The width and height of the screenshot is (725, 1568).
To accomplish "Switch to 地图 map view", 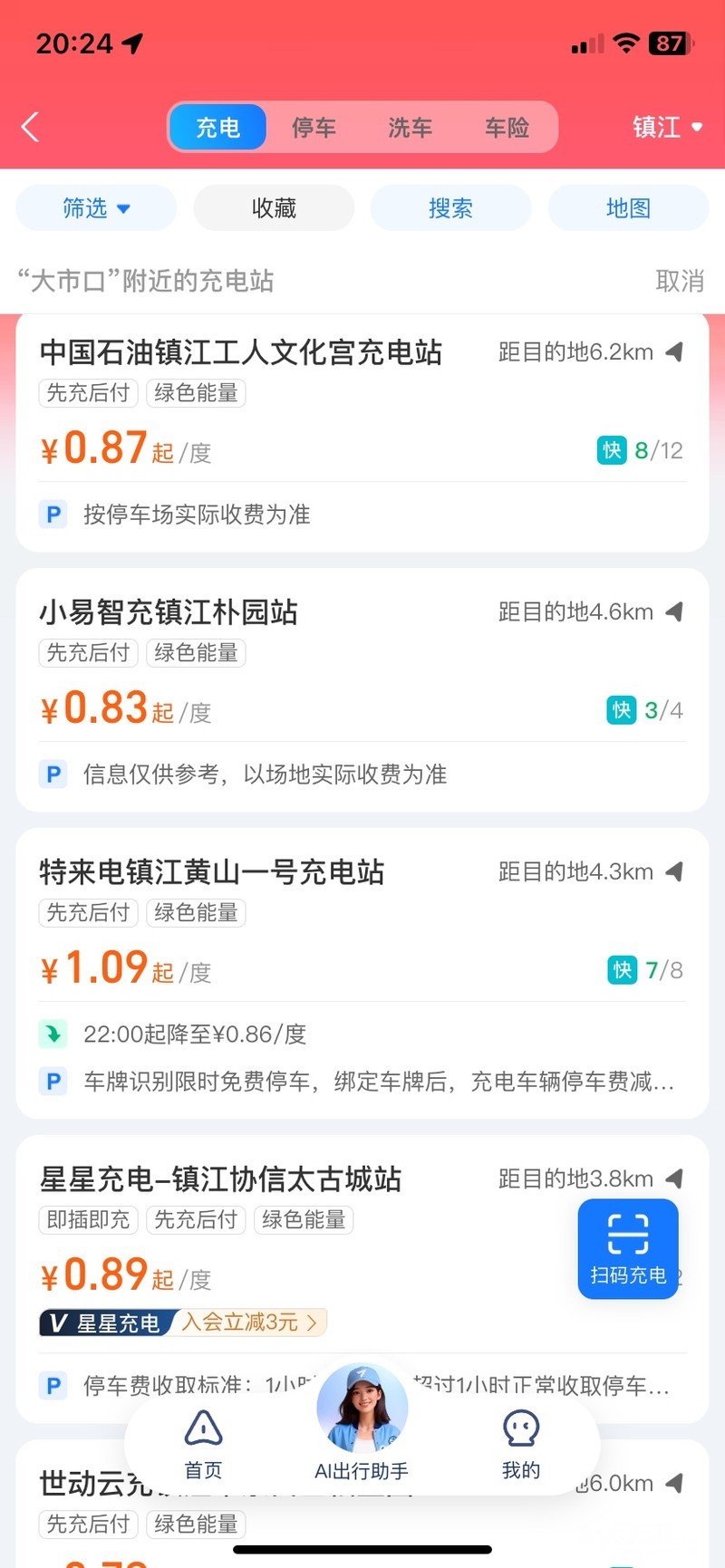I will click(628, 208).
